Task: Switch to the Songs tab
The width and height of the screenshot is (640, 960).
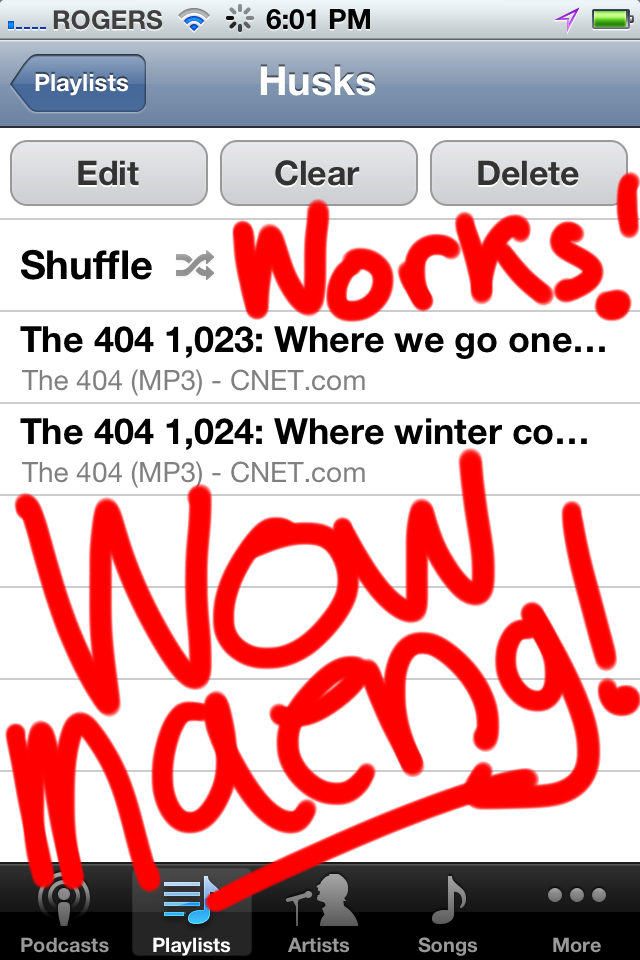Action: [x=447, y=914]
